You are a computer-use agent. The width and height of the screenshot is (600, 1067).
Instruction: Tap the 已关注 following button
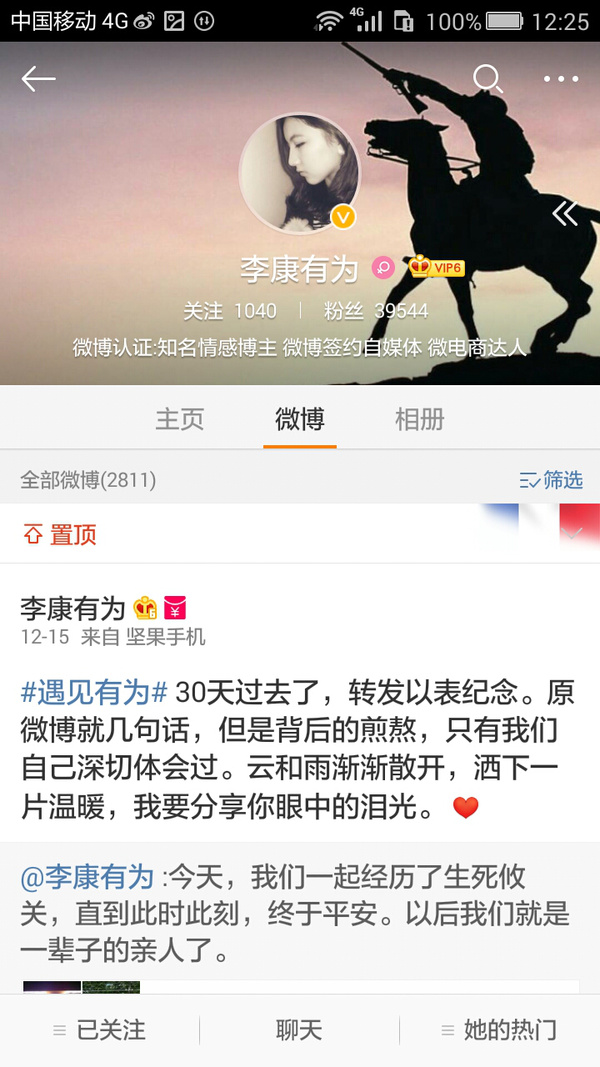click(x=100, y=1030)
